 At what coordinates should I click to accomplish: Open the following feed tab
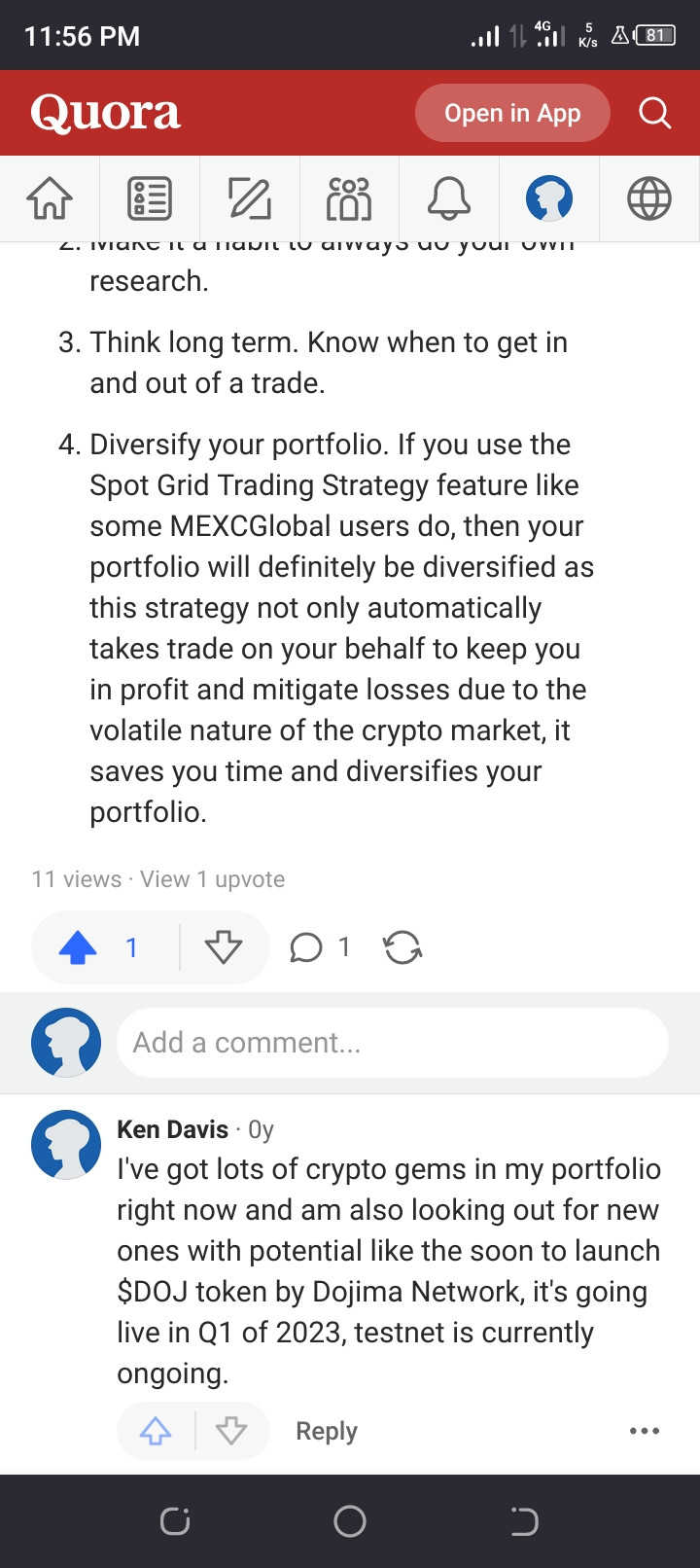point(150,198)
